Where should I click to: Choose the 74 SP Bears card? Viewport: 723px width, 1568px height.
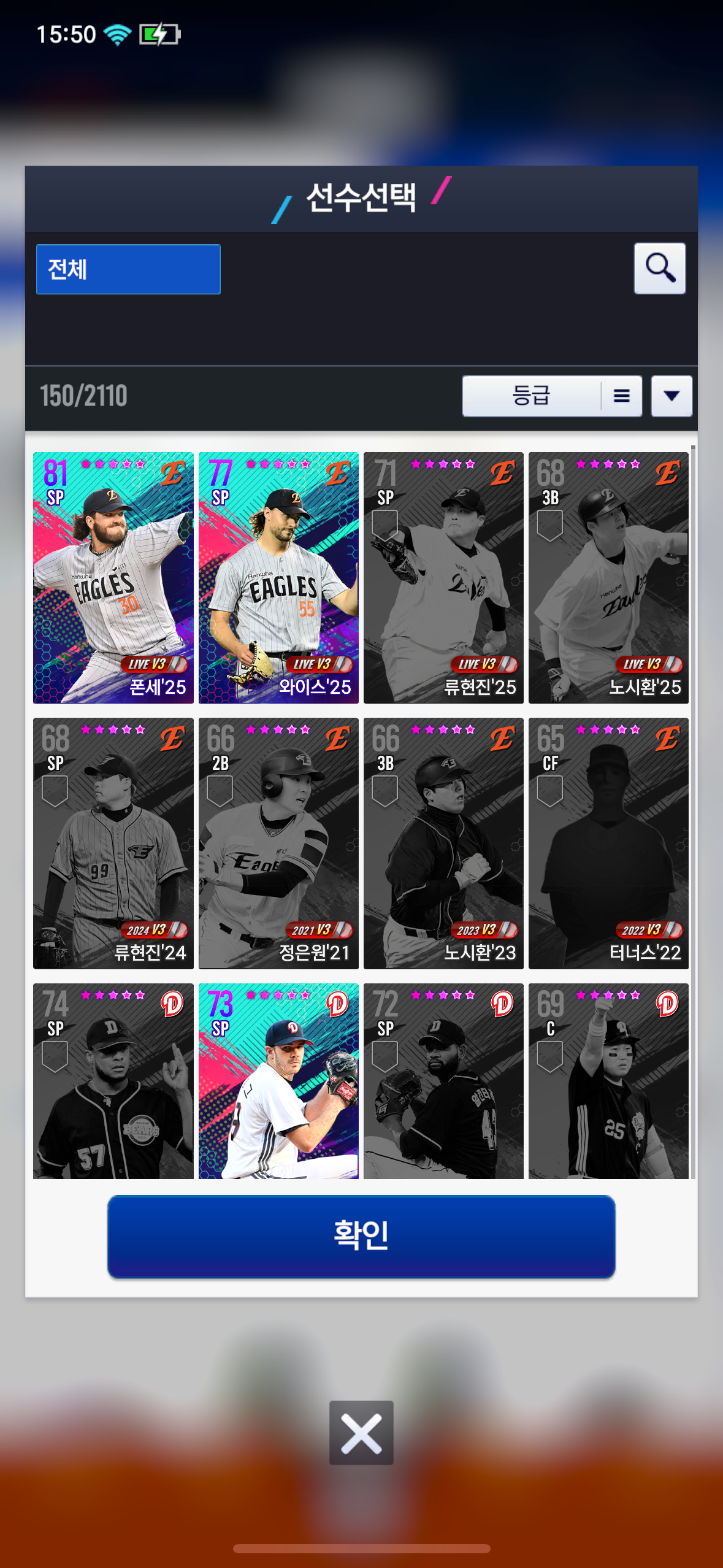(x=113, y=1081)
